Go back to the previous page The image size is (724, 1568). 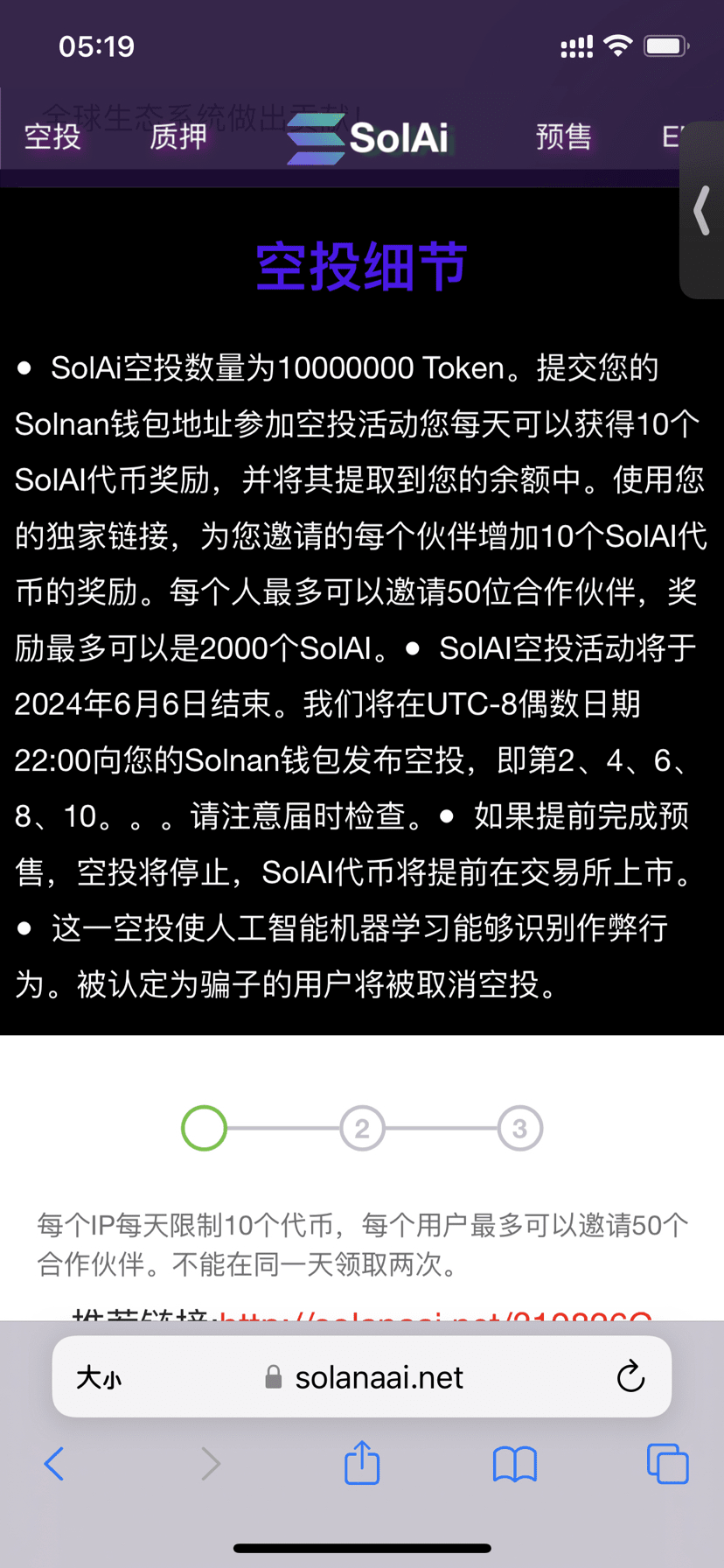point(54,1463)
